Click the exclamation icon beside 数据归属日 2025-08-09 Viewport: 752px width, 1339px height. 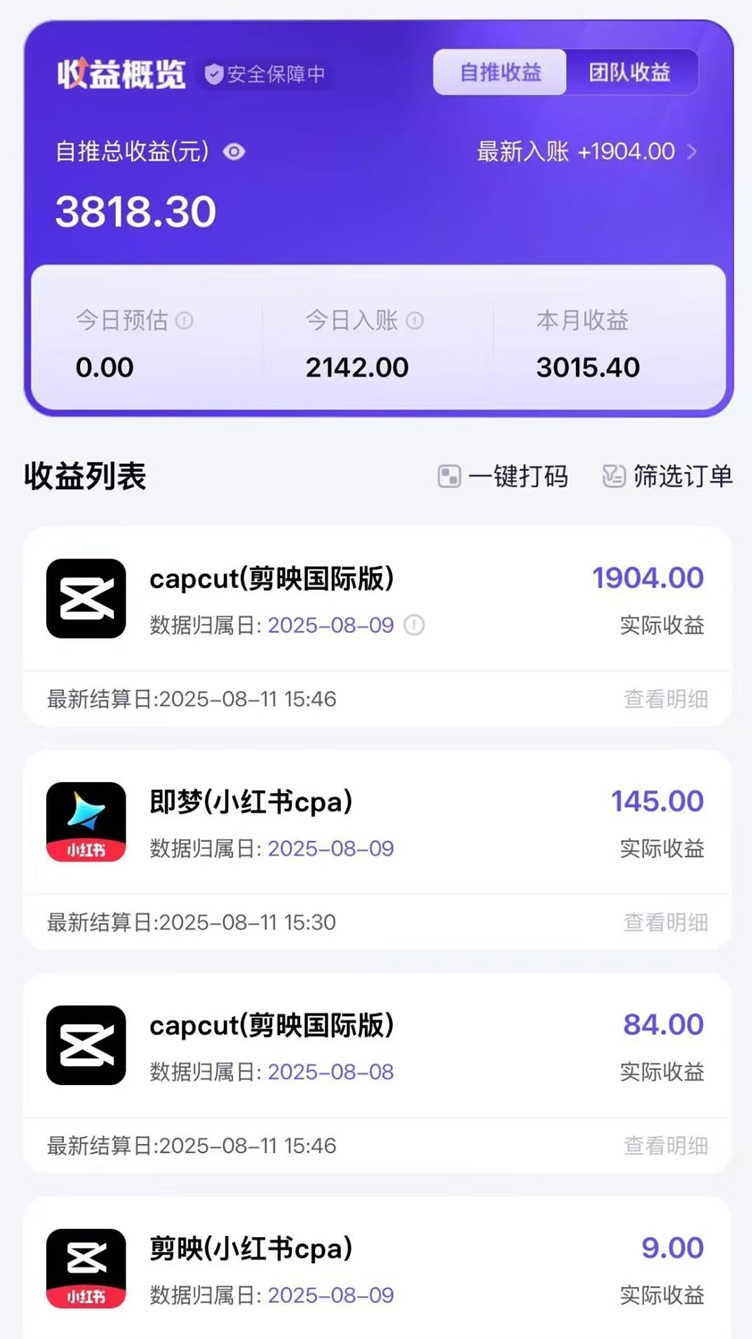tap(415, 625)
